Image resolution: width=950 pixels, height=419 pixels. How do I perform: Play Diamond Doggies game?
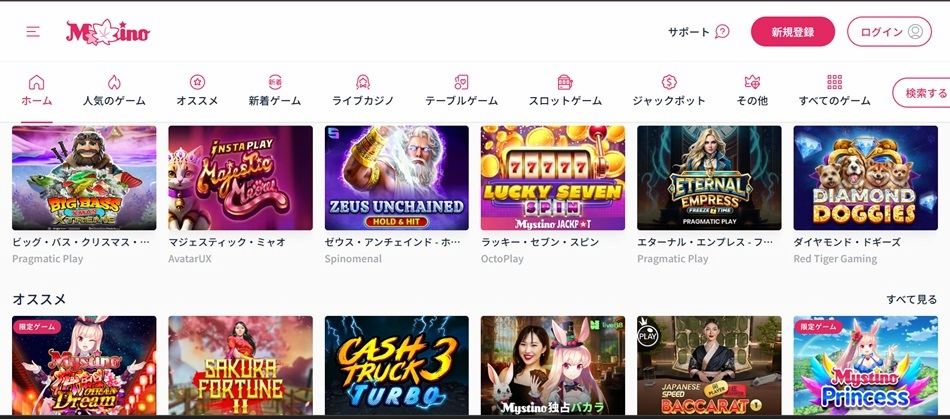[x=865, y=178]
